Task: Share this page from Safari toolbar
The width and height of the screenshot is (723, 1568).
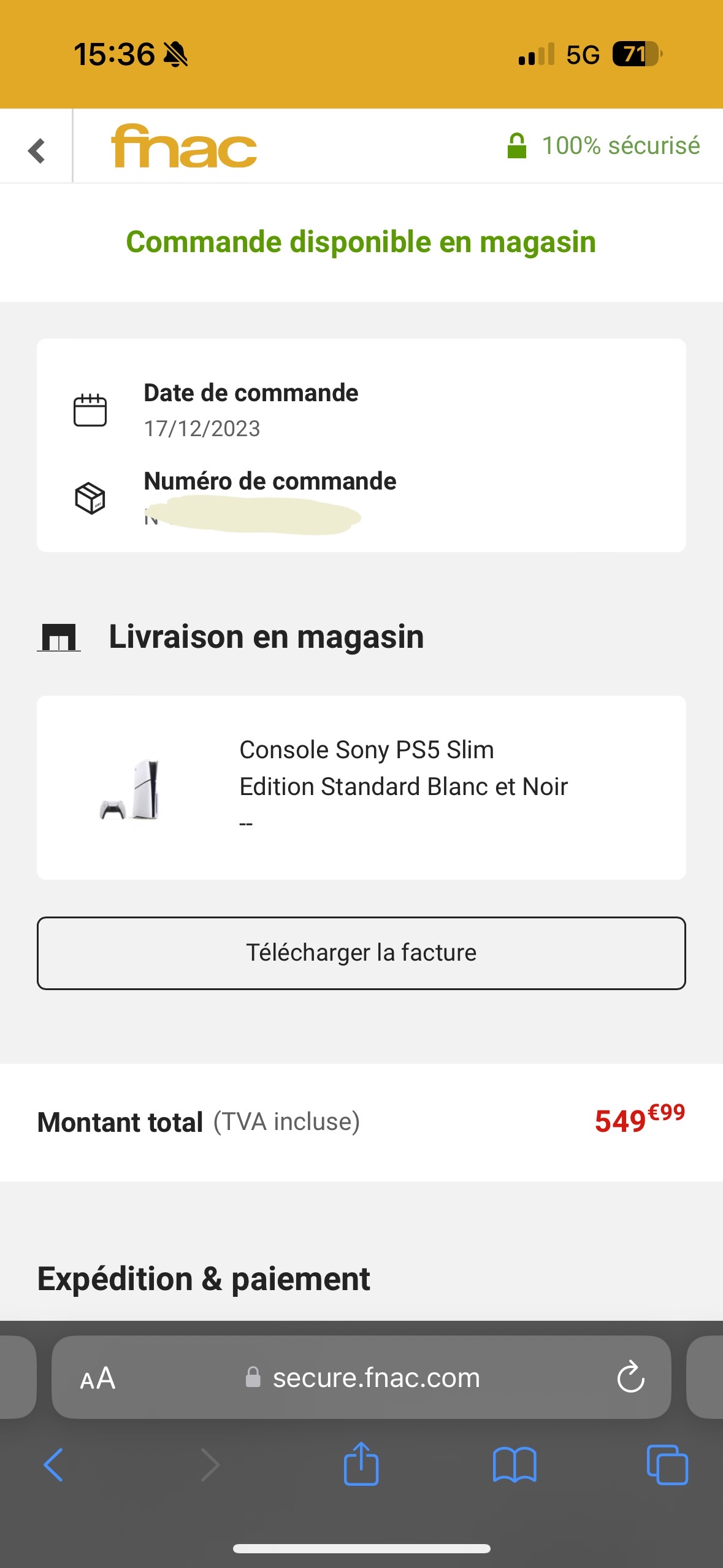Action: pyautogui.click(x=361, y=1464)
